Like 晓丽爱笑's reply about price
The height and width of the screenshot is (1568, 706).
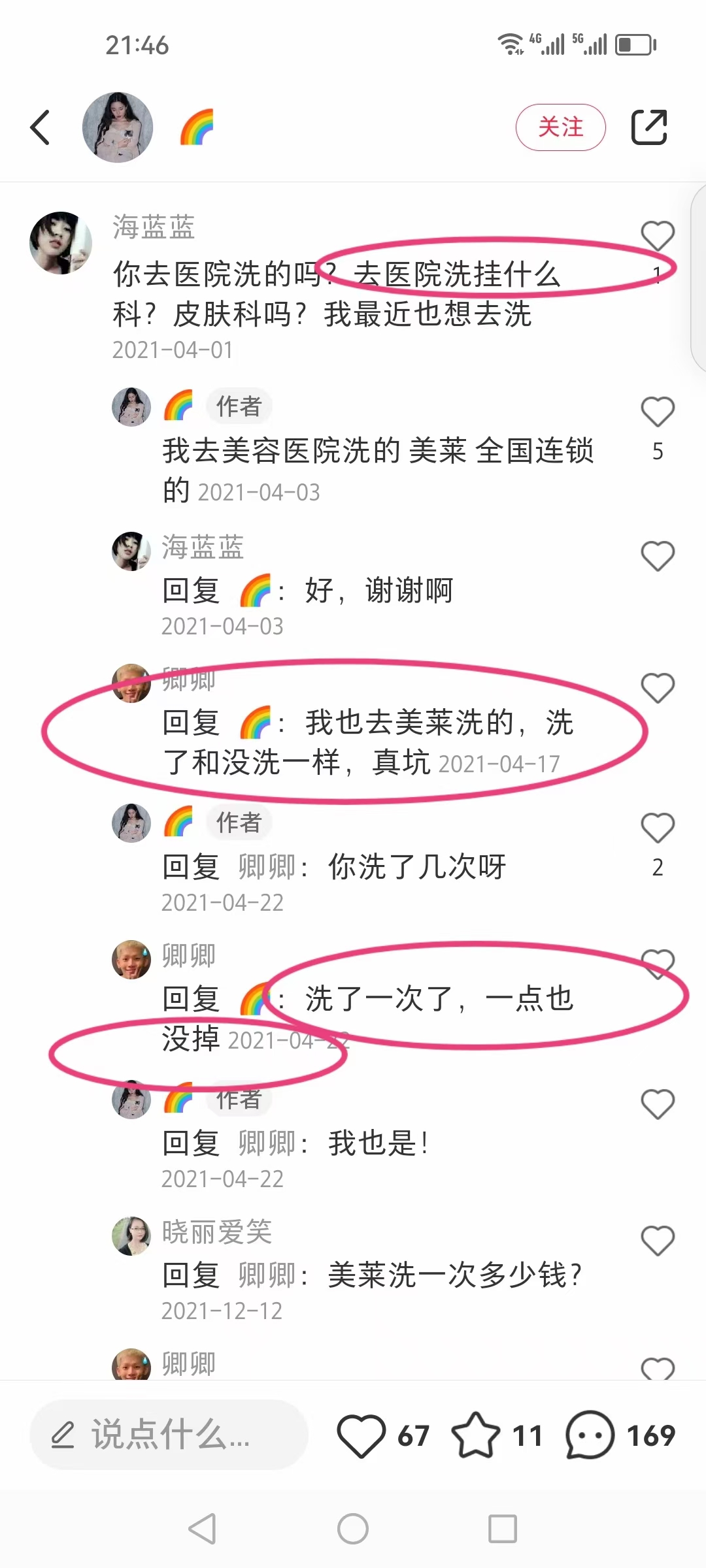tap(657, 1241)
